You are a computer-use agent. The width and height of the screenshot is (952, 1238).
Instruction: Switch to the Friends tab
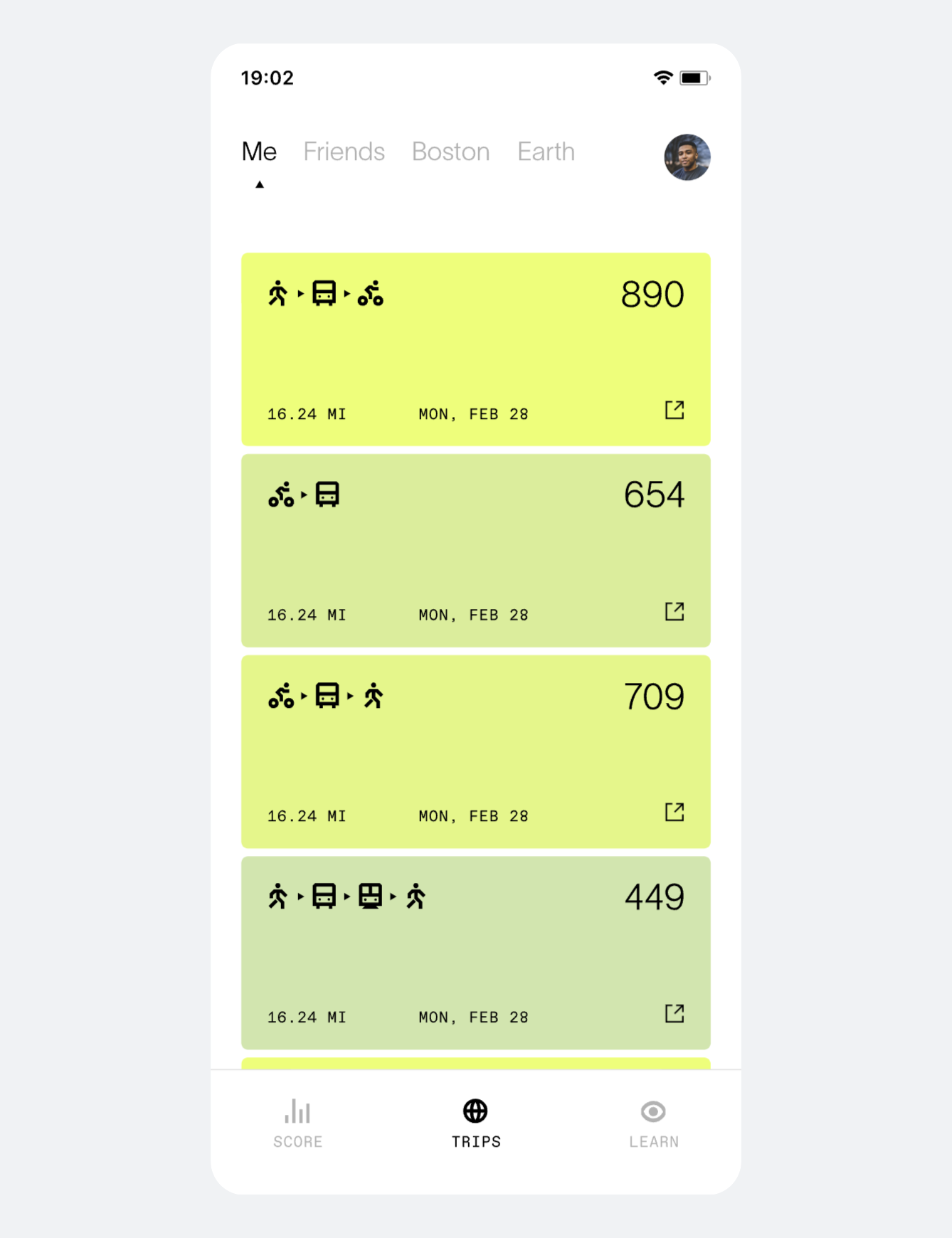pos(344,152)
